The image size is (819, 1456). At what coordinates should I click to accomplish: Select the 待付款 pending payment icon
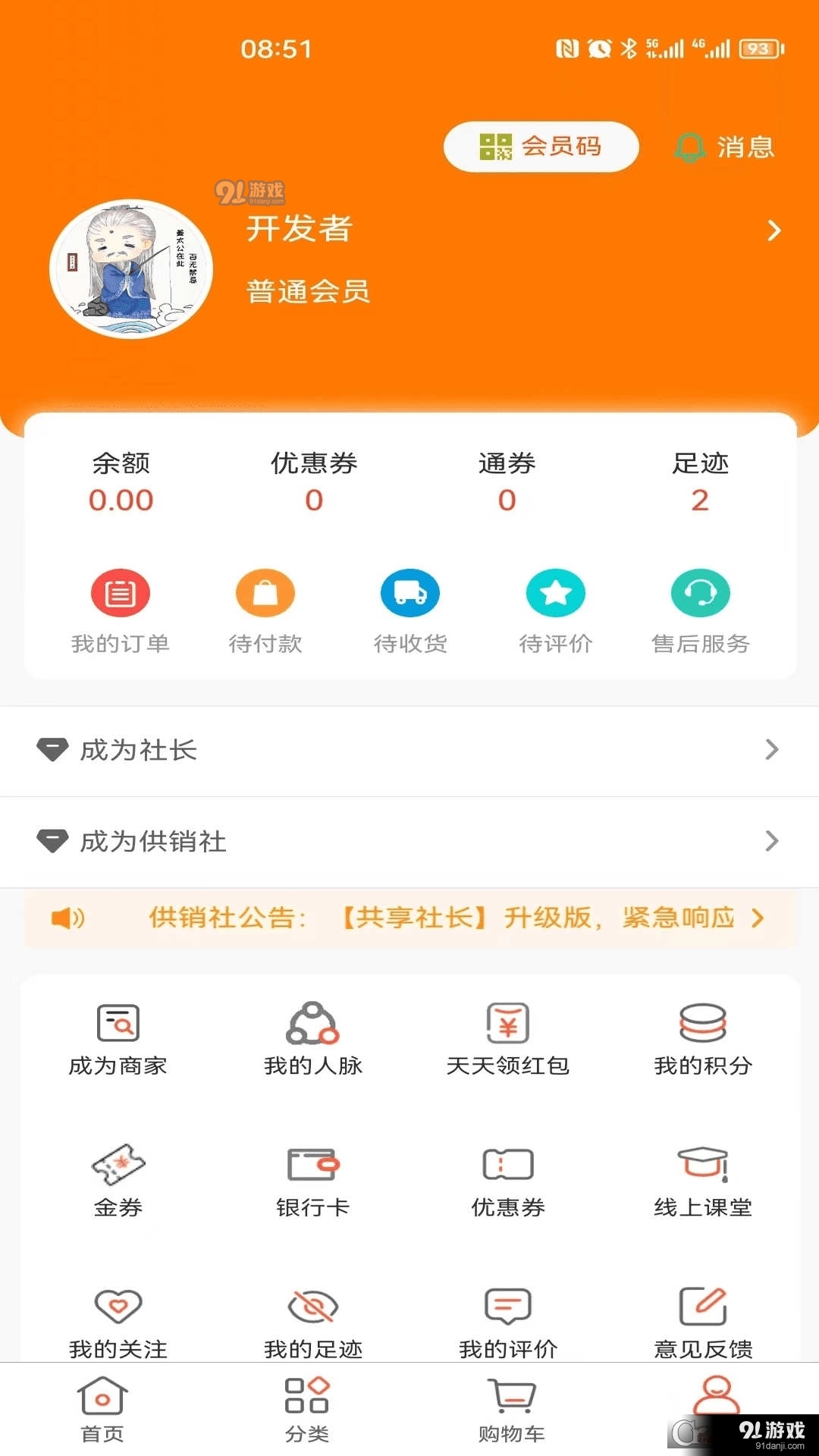coord(265,593)
